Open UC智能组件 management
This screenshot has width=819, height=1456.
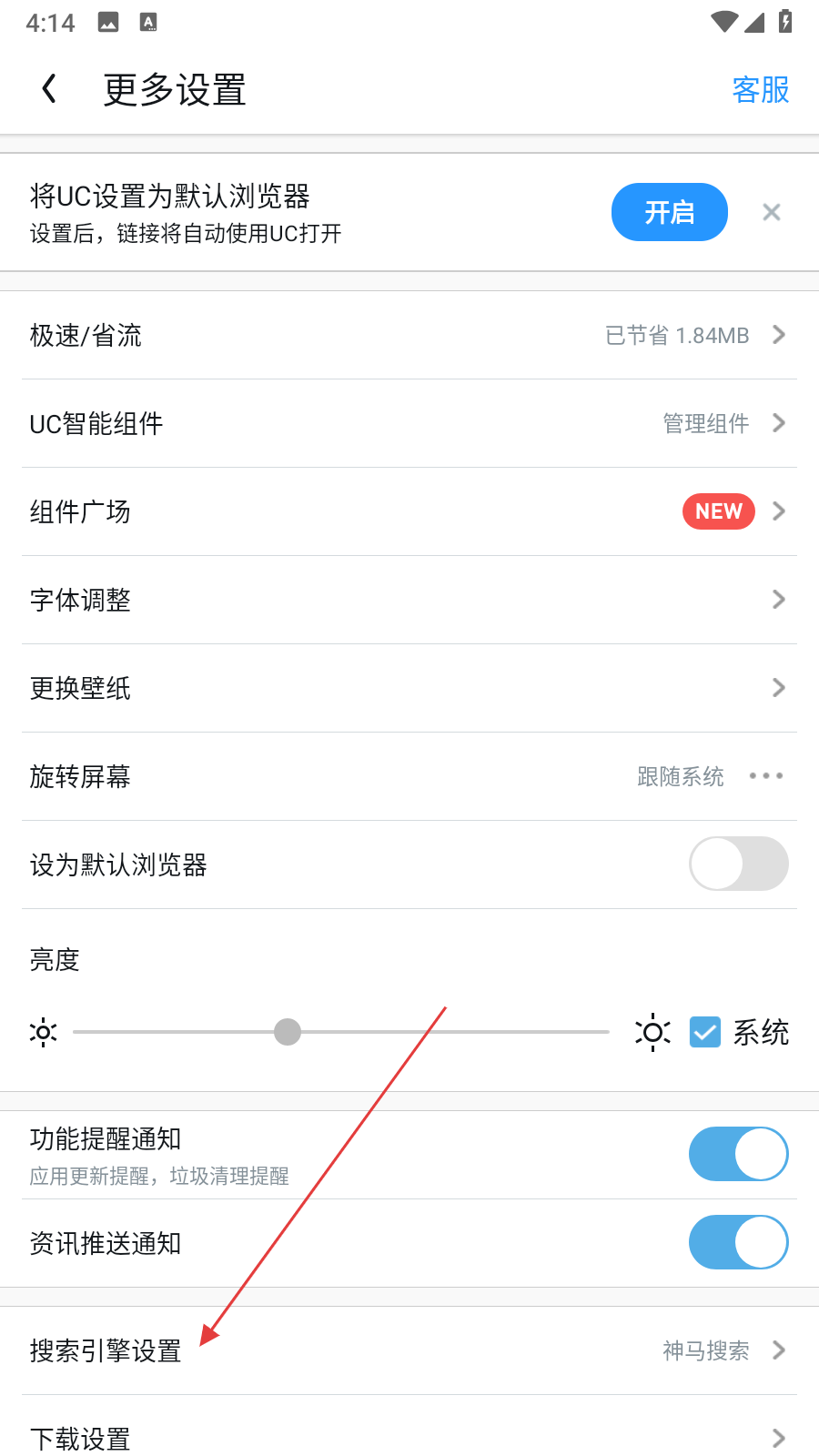click(409, 423)
